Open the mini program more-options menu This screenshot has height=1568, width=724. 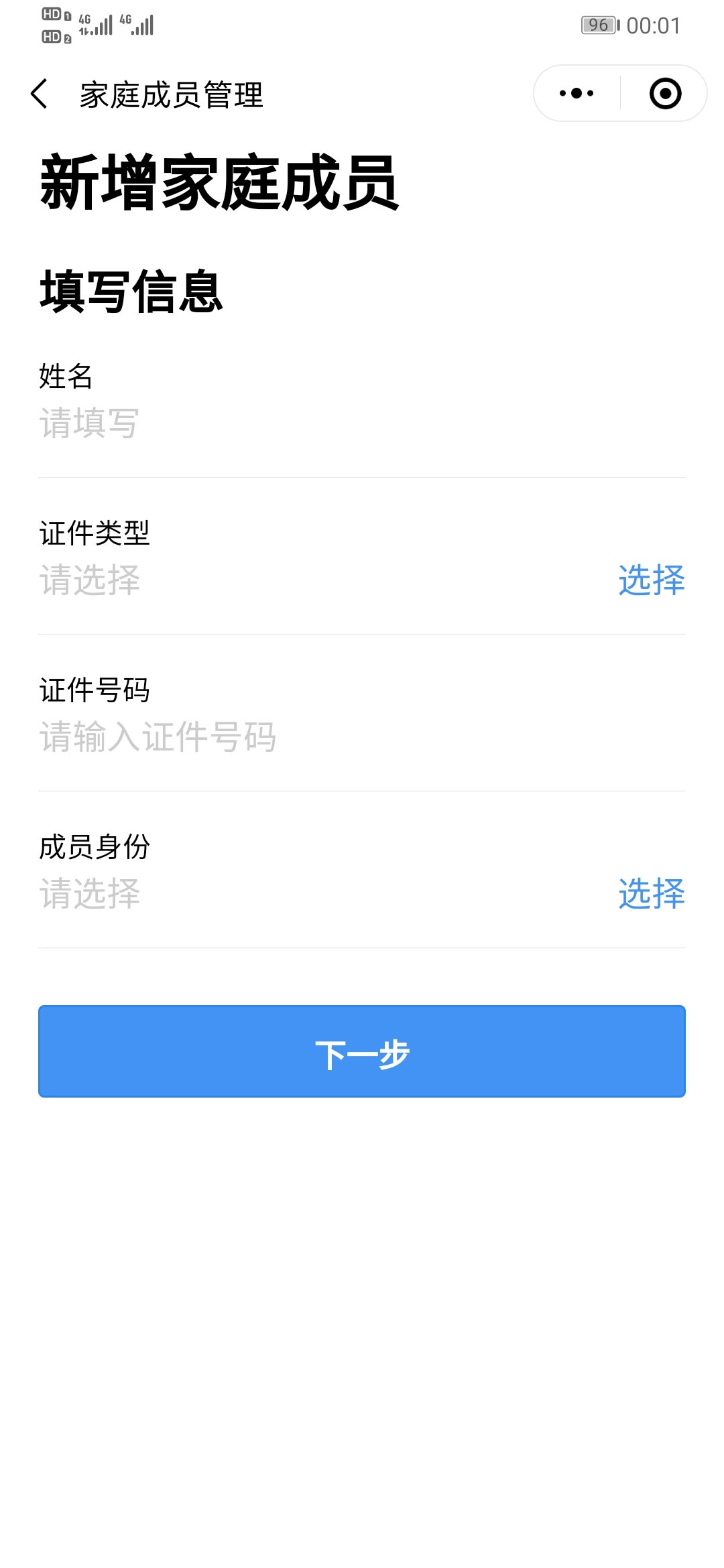(577, 94)
